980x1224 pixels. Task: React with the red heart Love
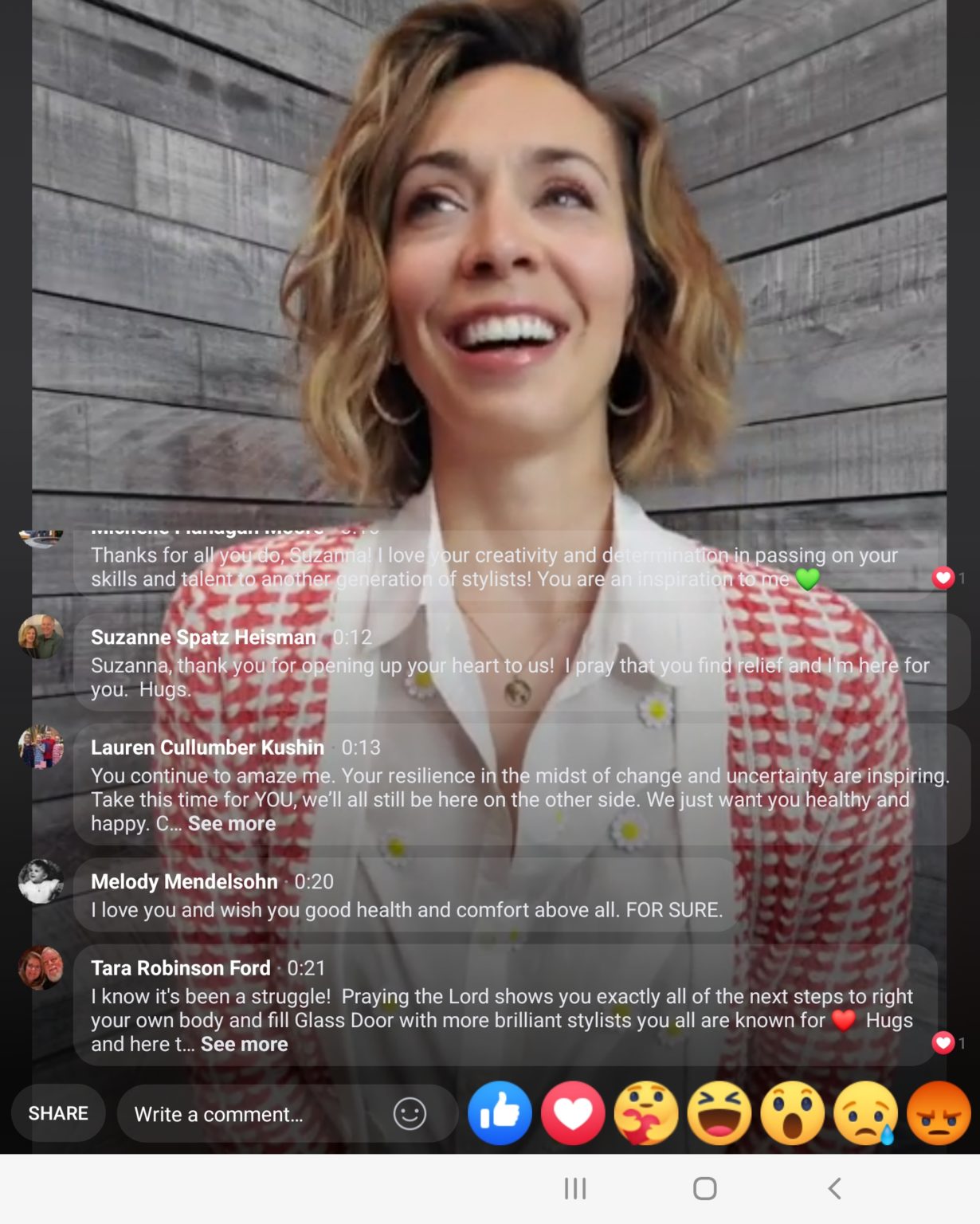573,1113
